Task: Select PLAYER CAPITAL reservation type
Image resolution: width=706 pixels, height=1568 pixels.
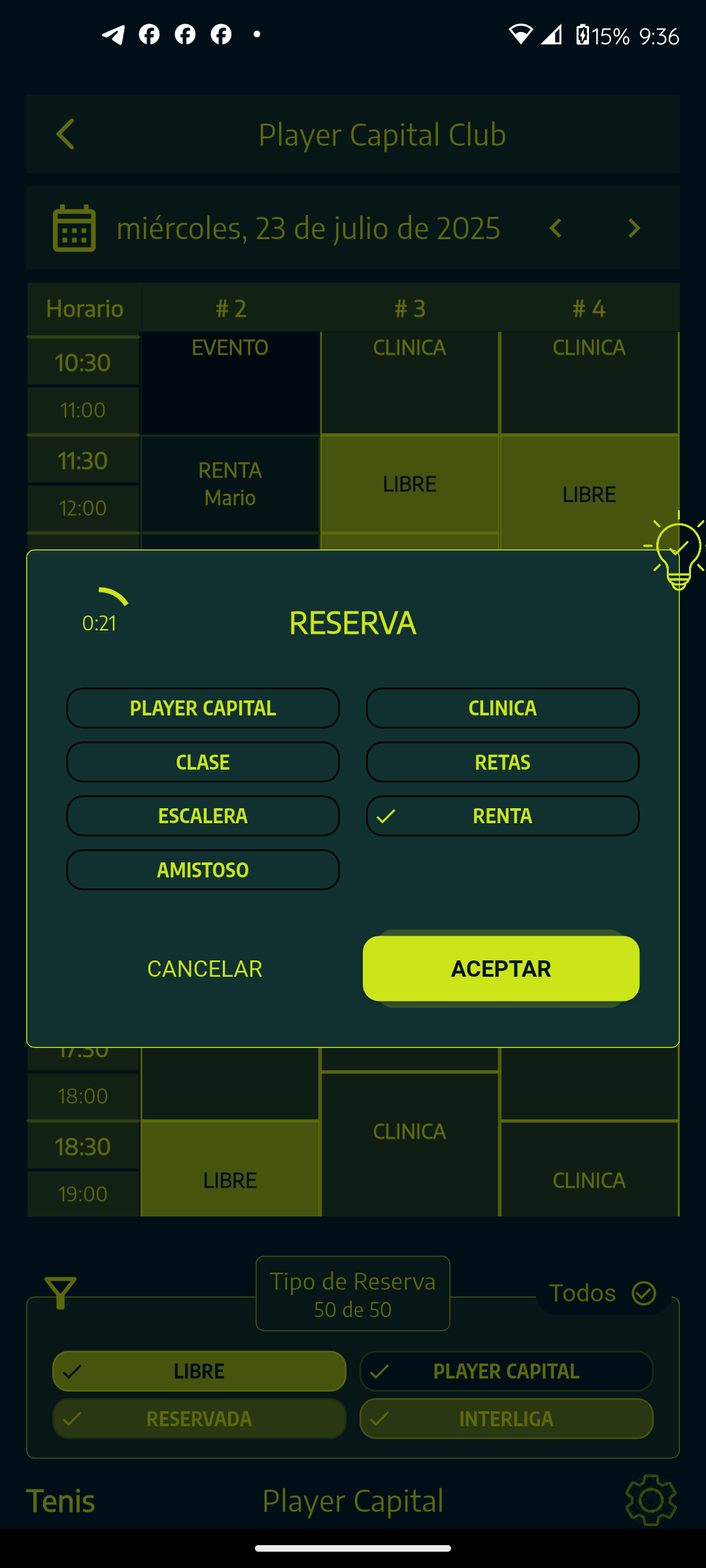Action: (x=203, y=708)
